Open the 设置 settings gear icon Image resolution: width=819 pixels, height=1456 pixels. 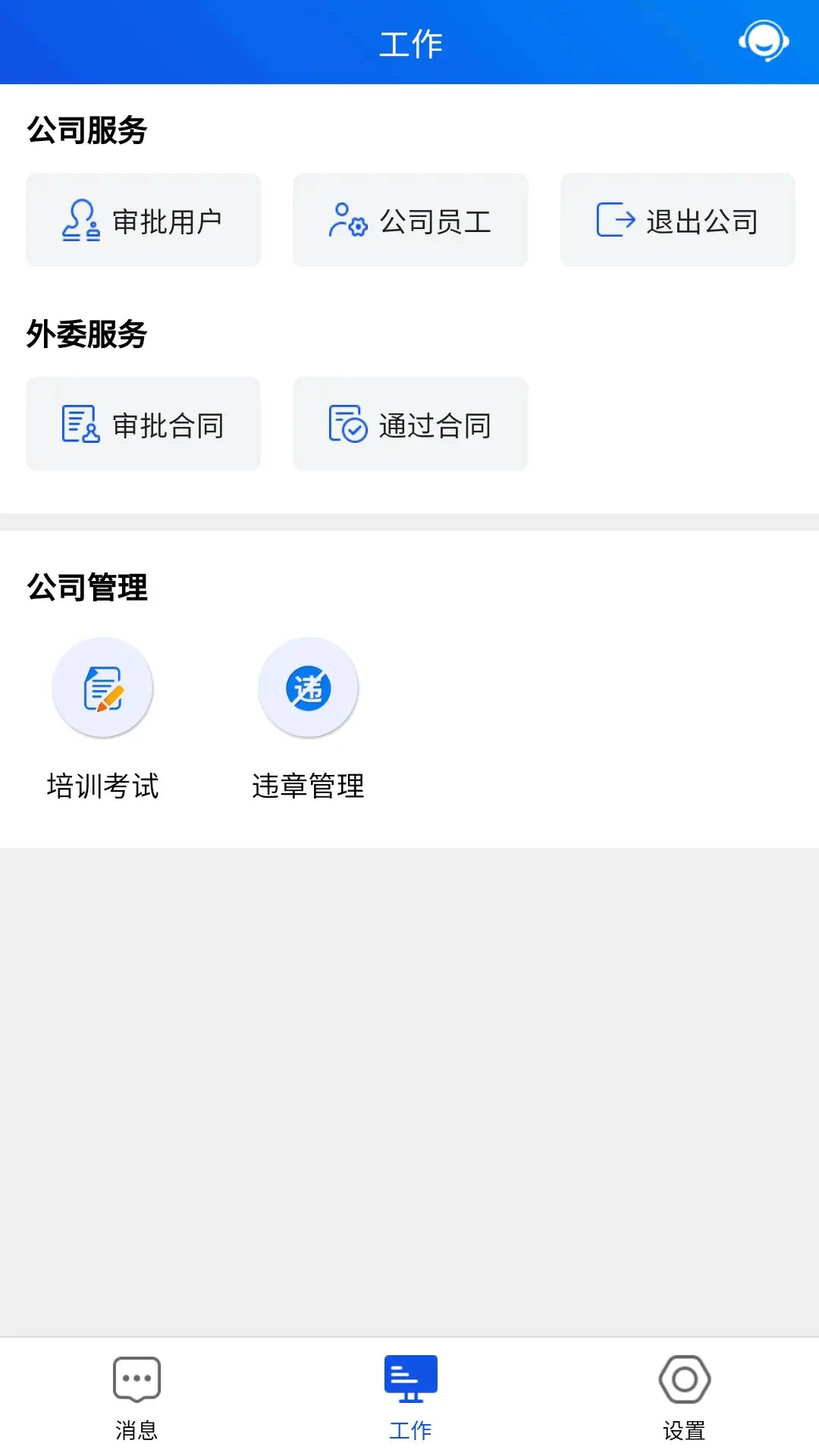pos(683,1382)
